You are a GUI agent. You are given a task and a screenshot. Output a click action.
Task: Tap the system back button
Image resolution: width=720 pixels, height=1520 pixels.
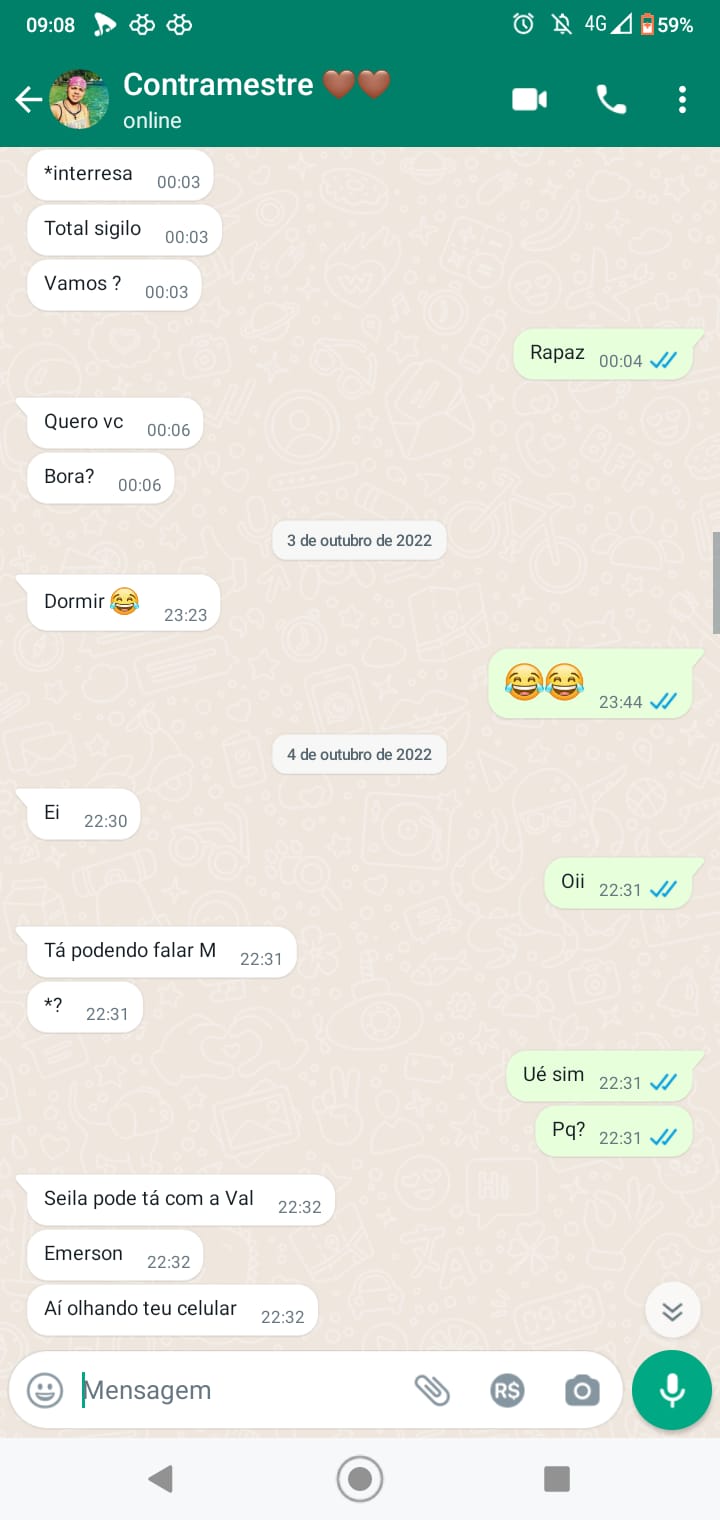[160, 1479]
